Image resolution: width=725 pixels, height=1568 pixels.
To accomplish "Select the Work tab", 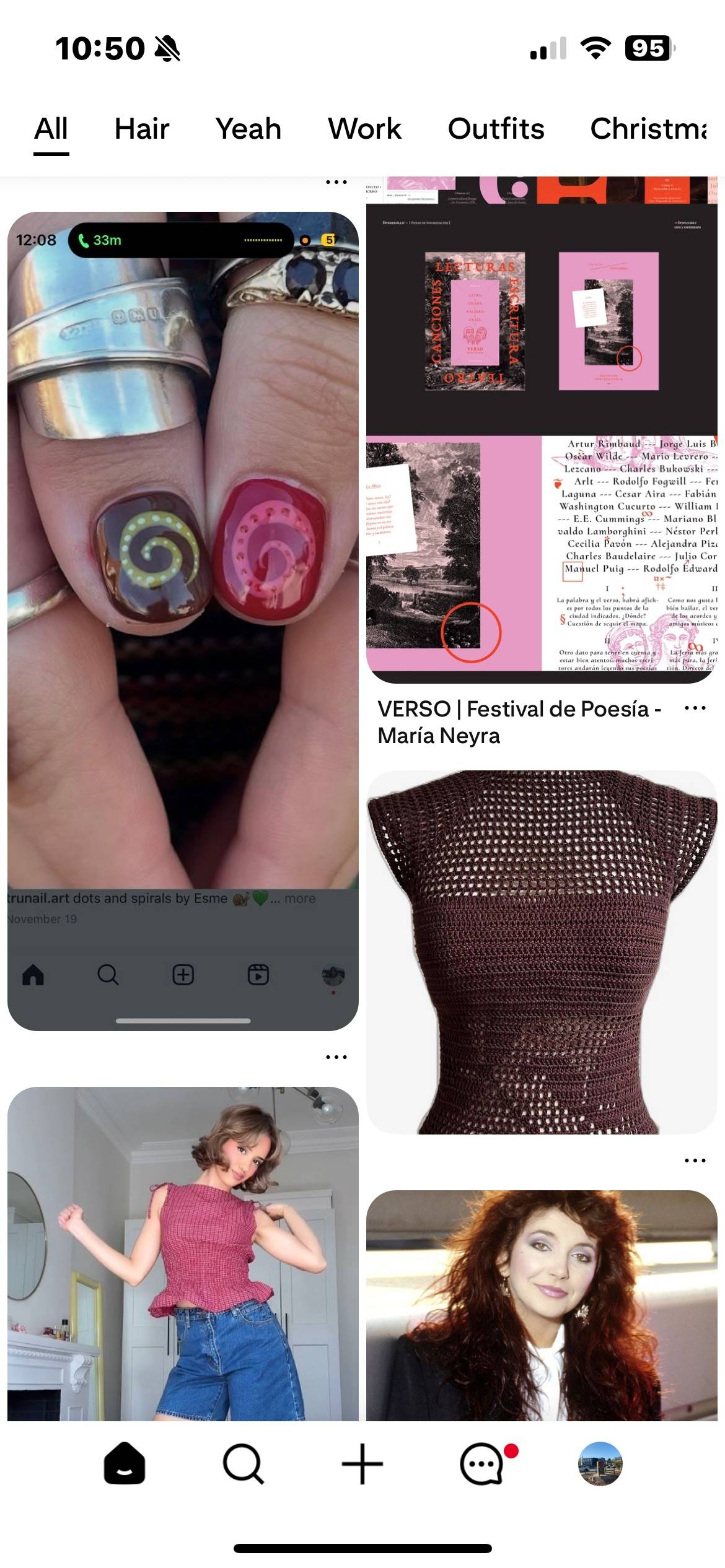I will (x=365, y=129).
